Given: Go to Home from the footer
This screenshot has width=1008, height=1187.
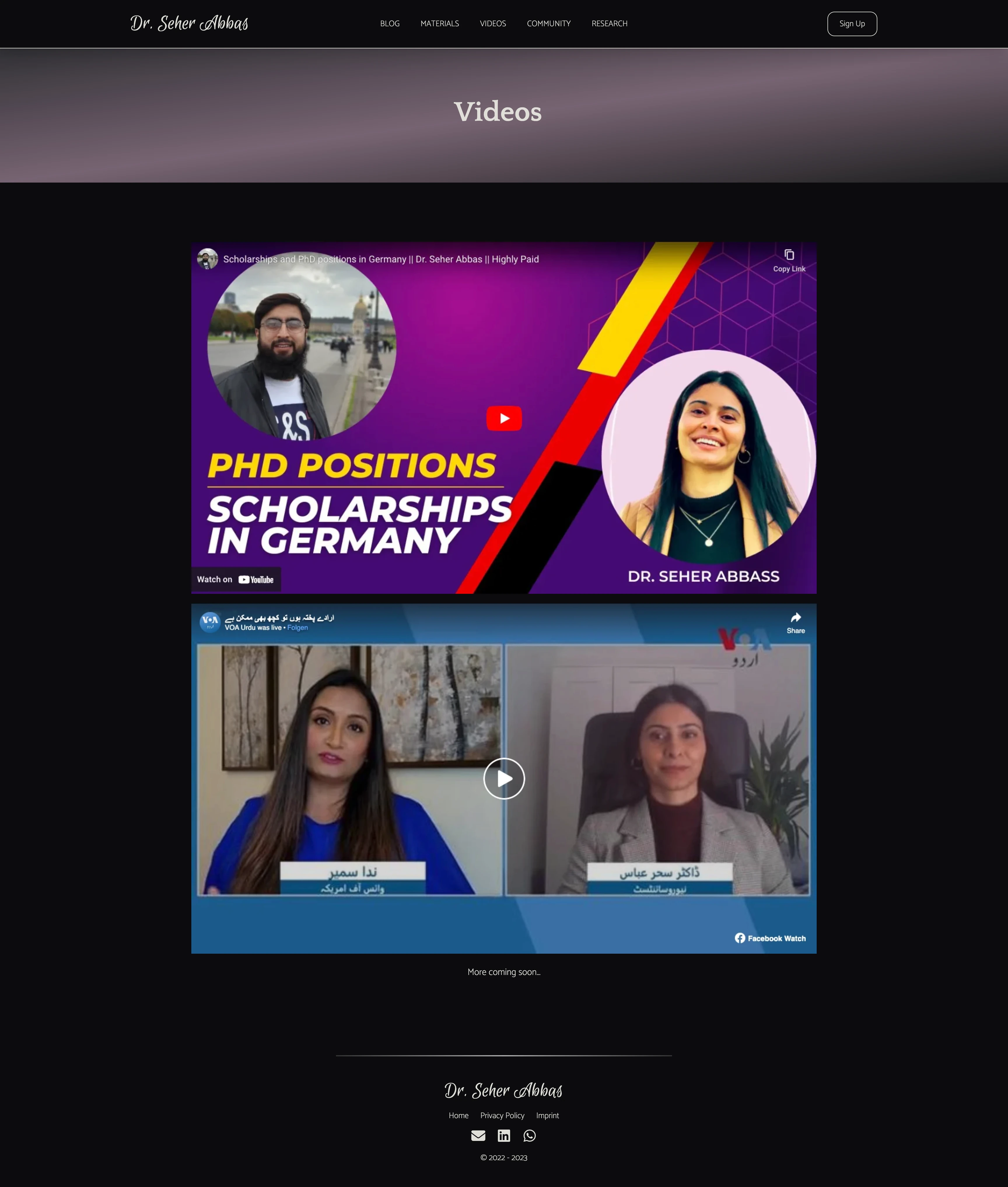Looking at the screenshot, I should click(458, 1116).
